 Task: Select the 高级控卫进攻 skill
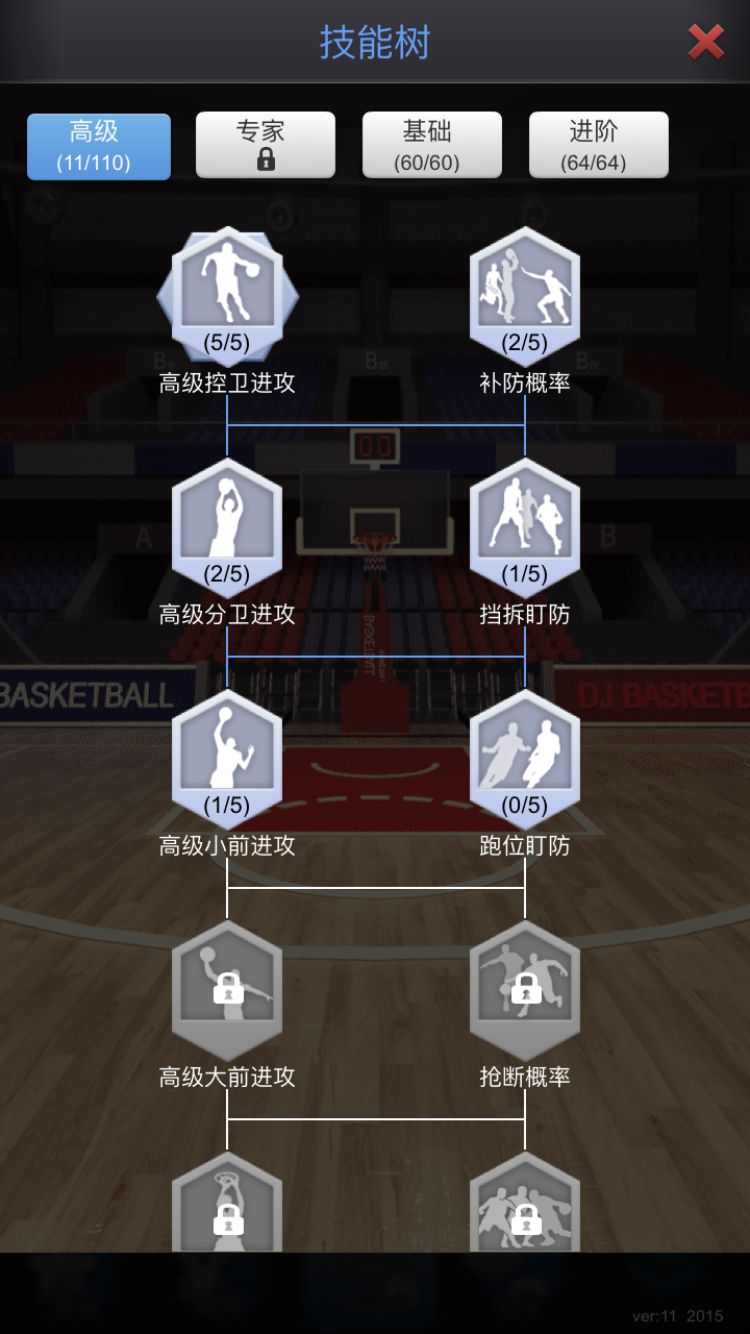[x=227, y=297]
